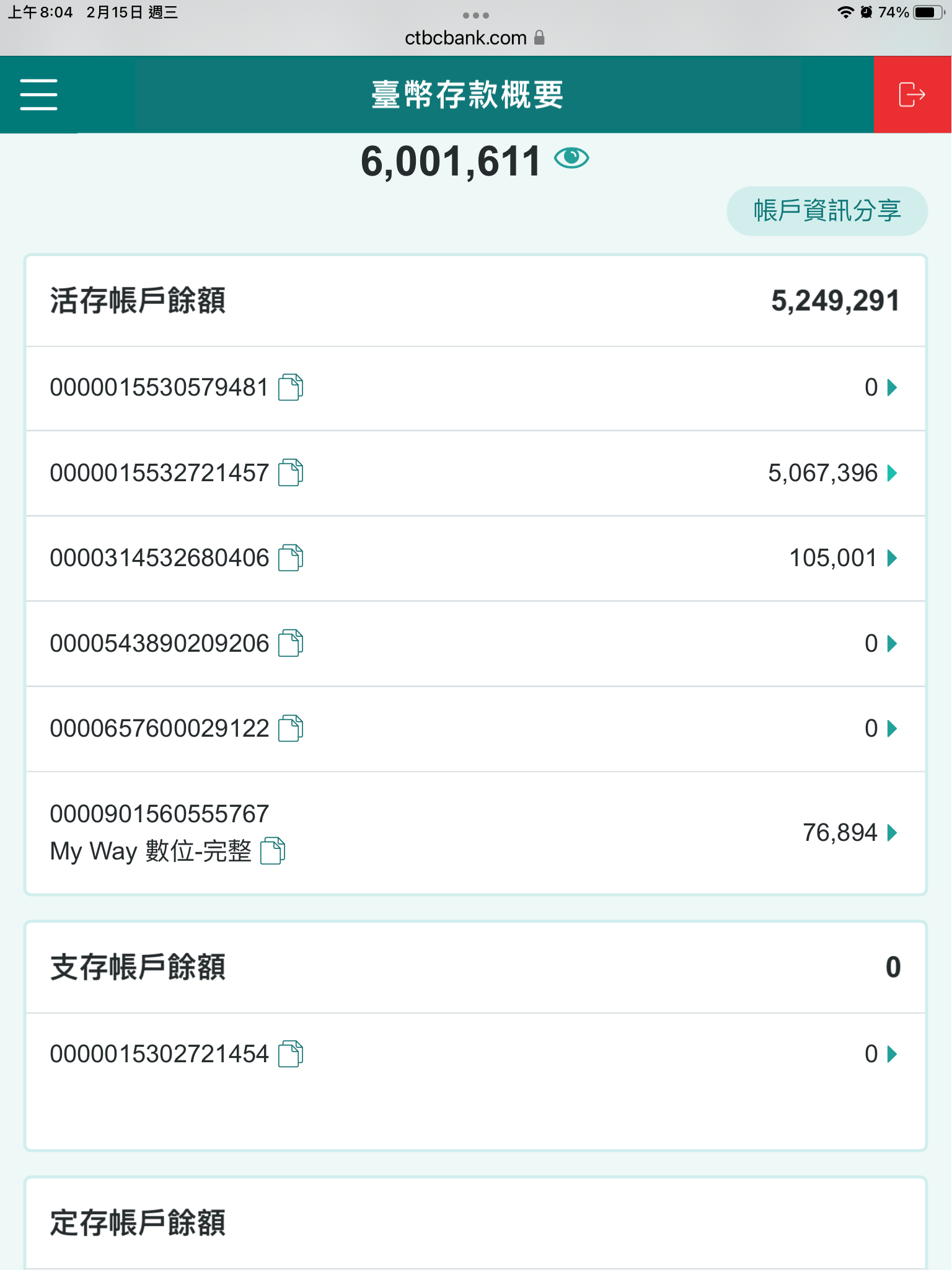
Task: Open My Way 數位 account with 76,894
Action: coord(892,833)
